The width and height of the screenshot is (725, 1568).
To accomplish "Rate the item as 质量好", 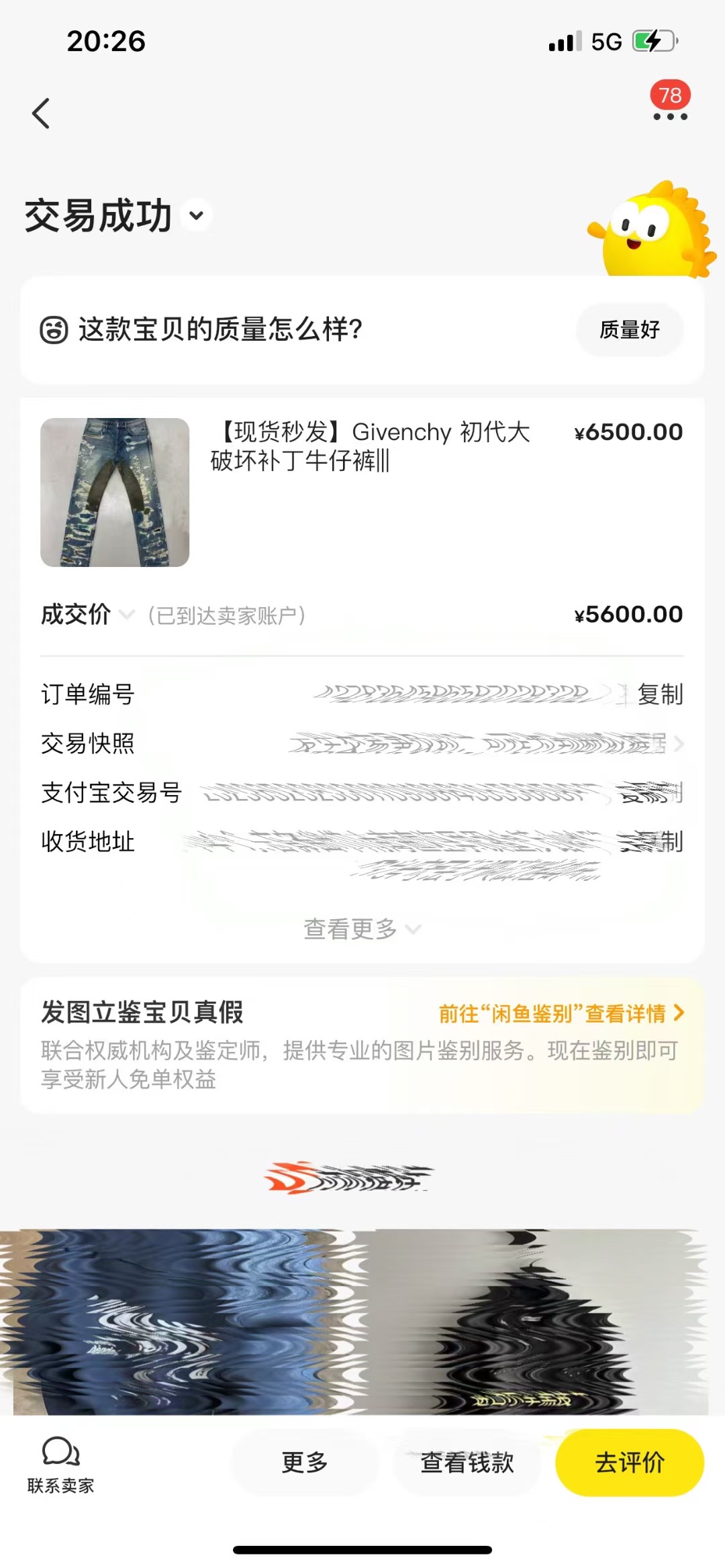I will 629,329.
